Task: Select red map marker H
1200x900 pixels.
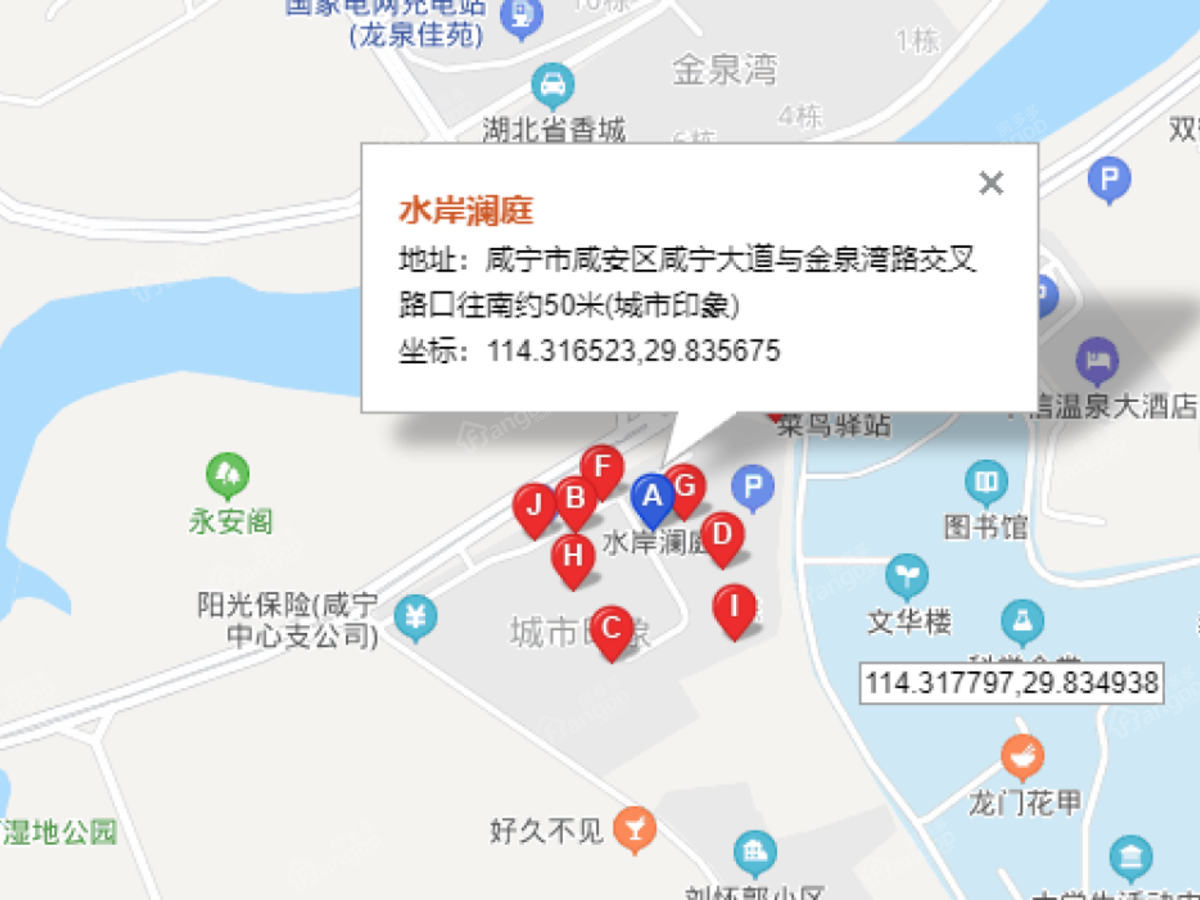Action: click(x=573, y=555)
